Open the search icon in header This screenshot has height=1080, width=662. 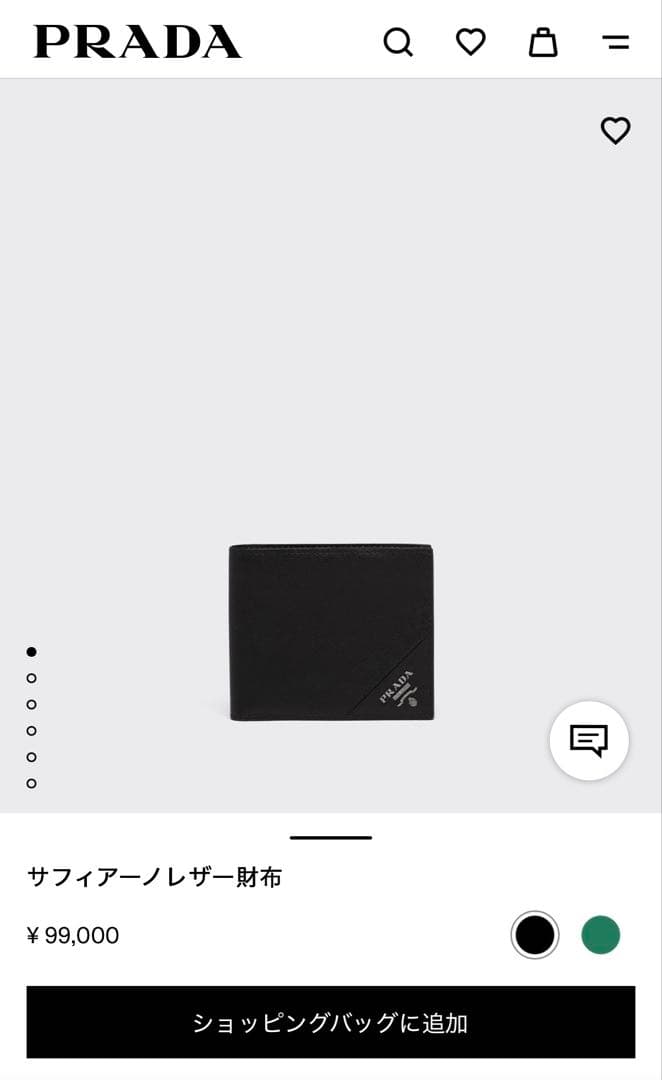point(398,42)
